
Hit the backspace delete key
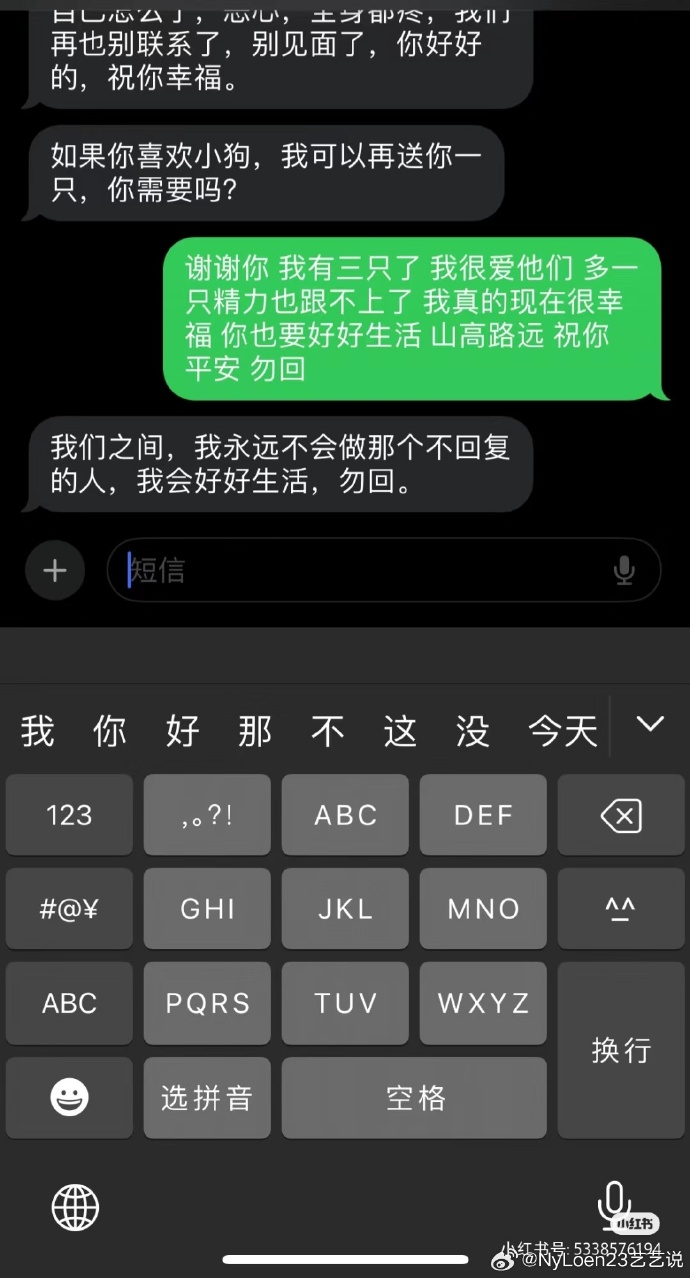pyautogui.click(x=620, y=815)
